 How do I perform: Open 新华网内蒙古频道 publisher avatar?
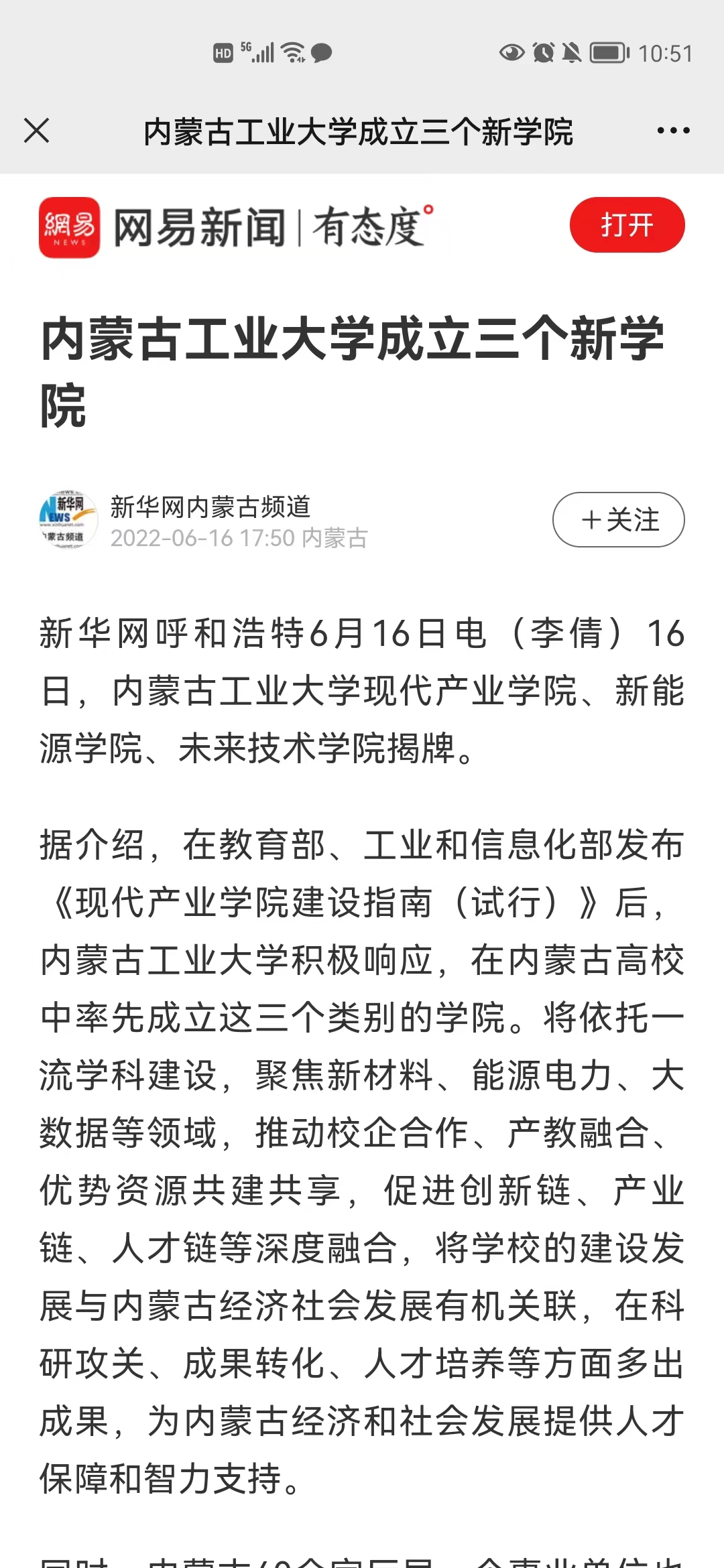68,520
